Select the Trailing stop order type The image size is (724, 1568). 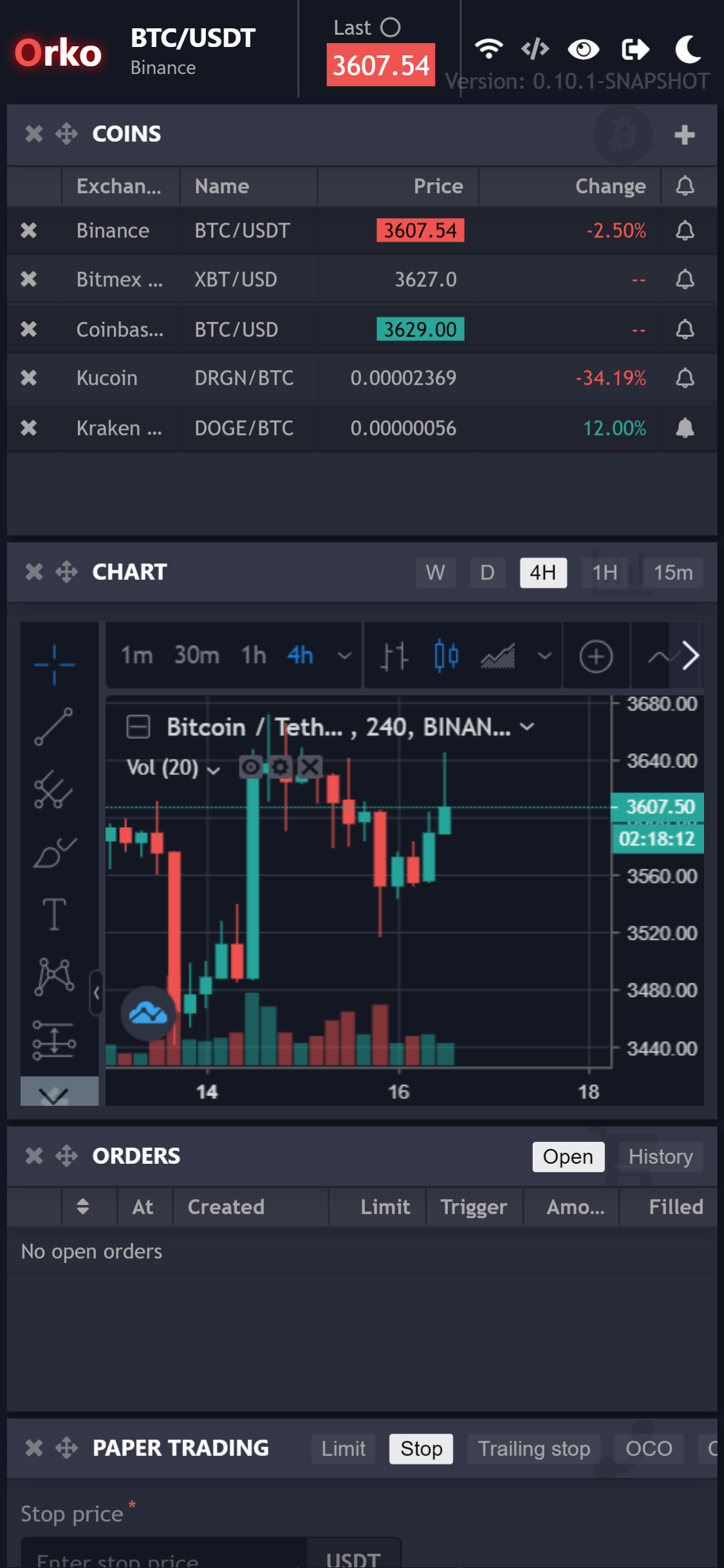tap(534, 1449)
